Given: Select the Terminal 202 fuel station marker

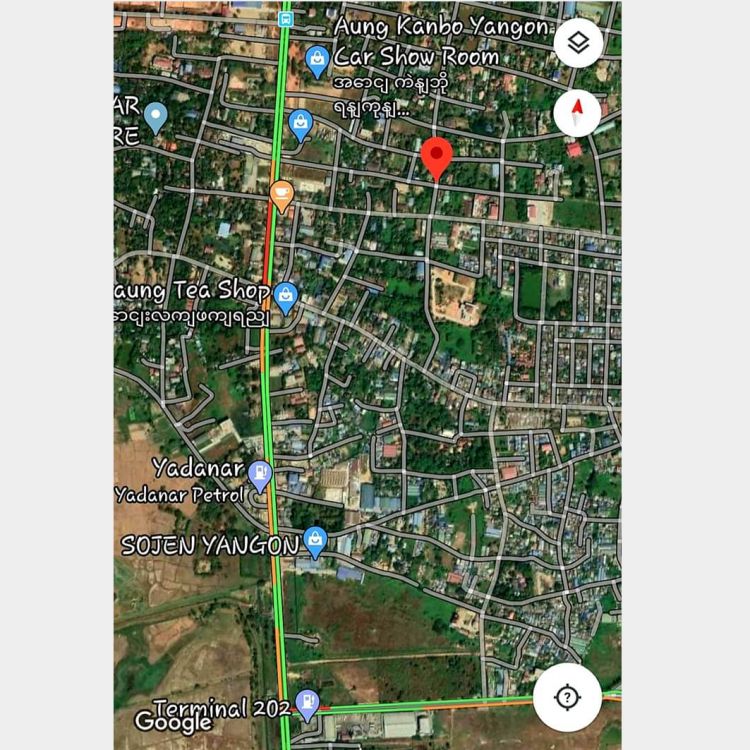Looking at the screenshot, I should click(308, 703).
